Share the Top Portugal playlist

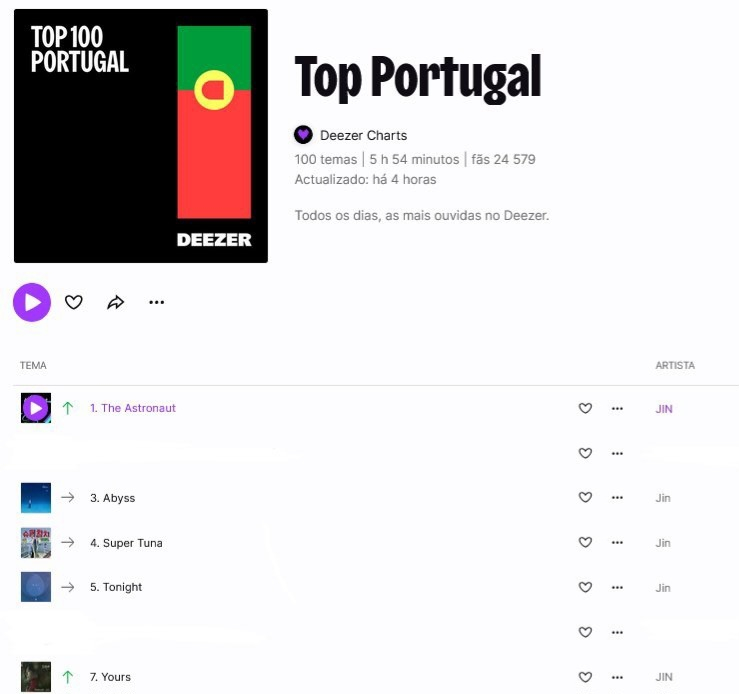115,302
